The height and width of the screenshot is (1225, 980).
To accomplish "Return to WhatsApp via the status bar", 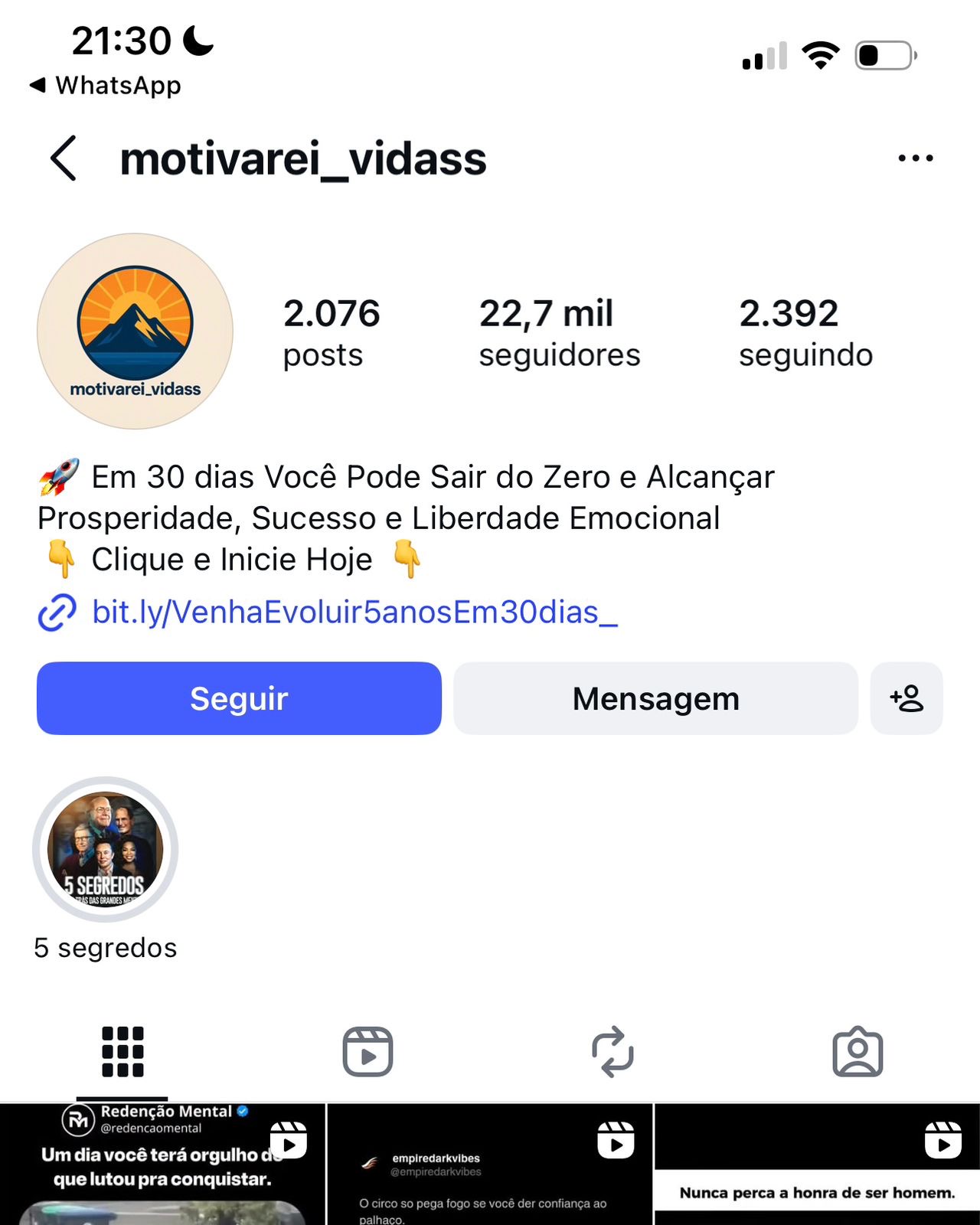I will (106, 85).
